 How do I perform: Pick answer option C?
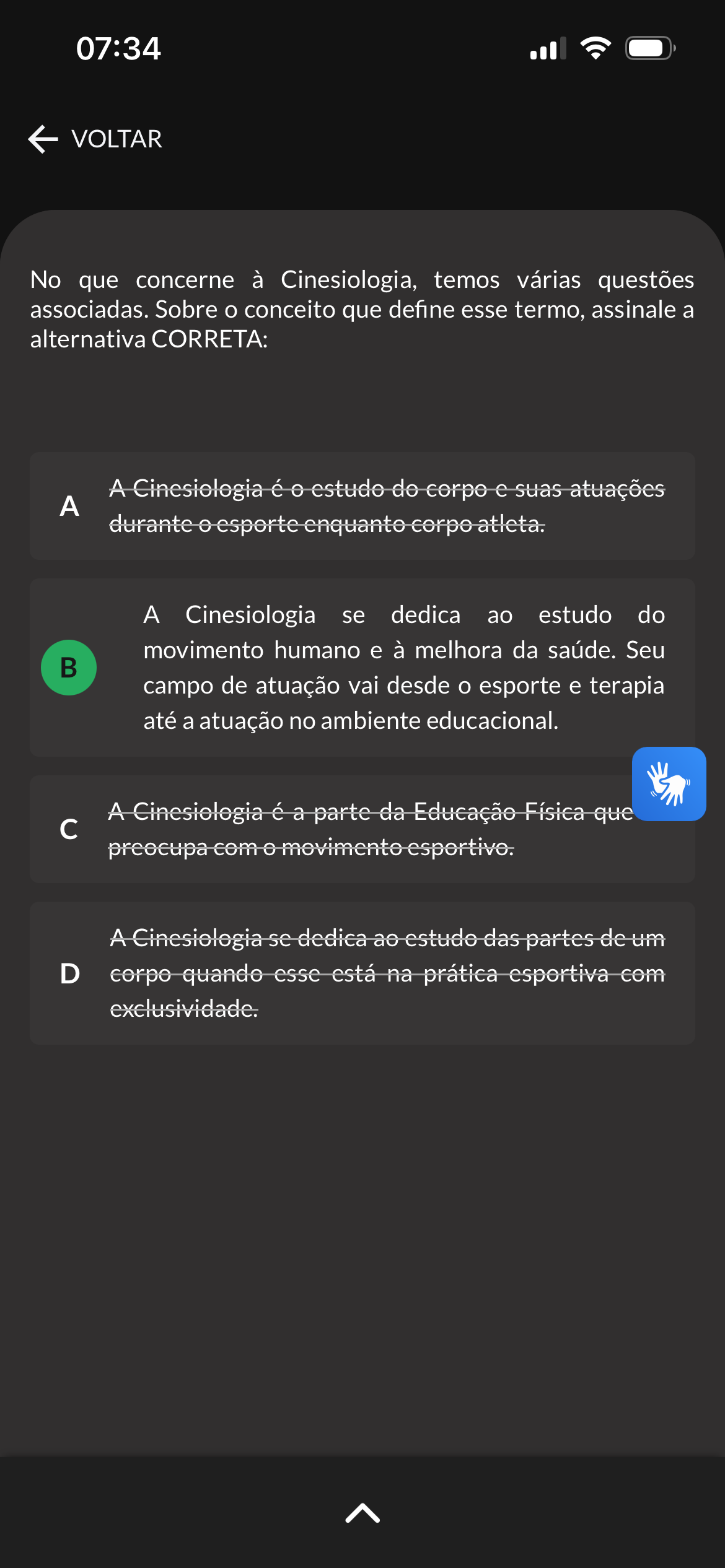pyautogui.click(x=362, y=829)
